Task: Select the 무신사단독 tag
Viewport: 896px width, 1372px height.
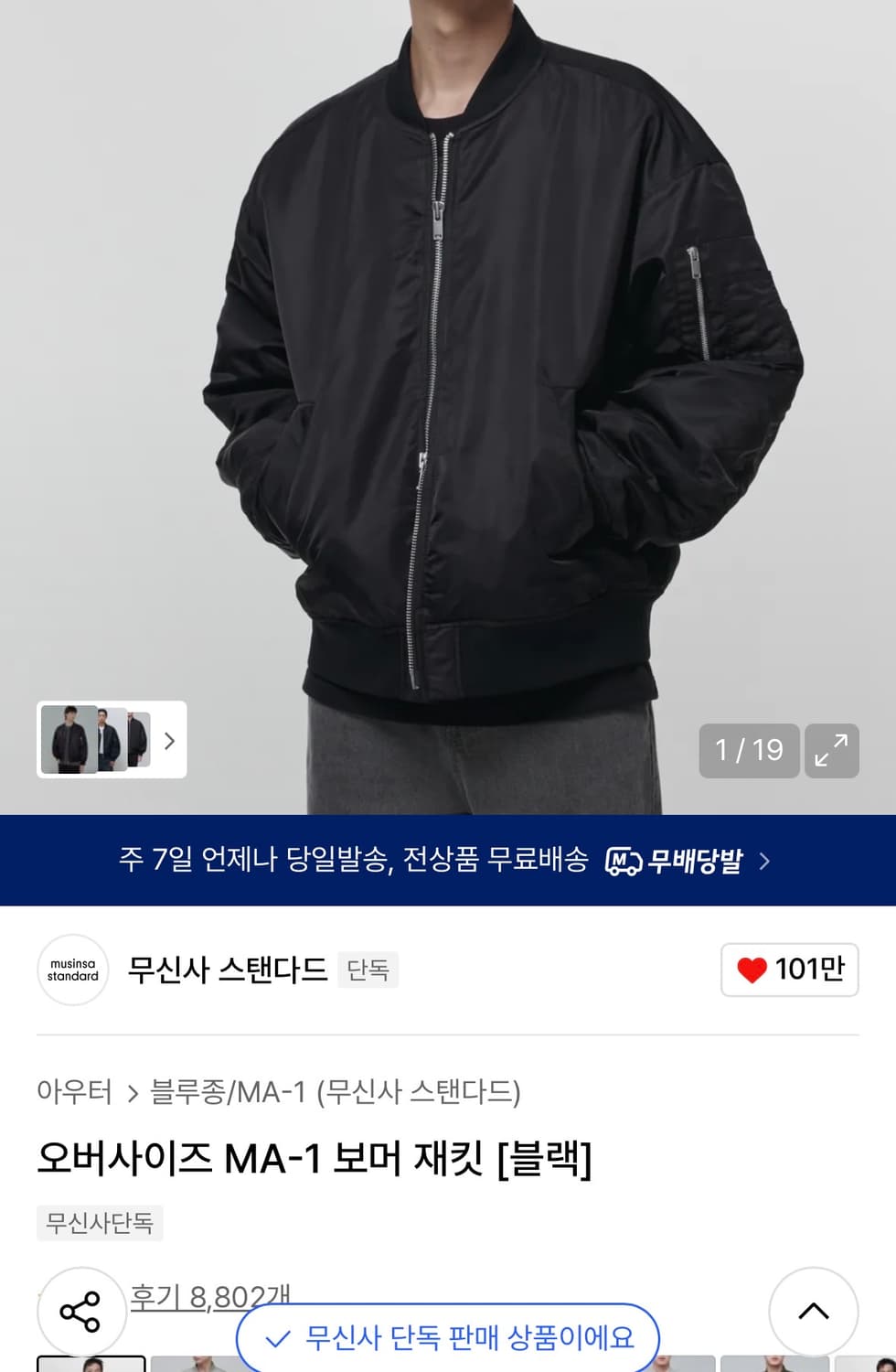Action: [99, 1222]
